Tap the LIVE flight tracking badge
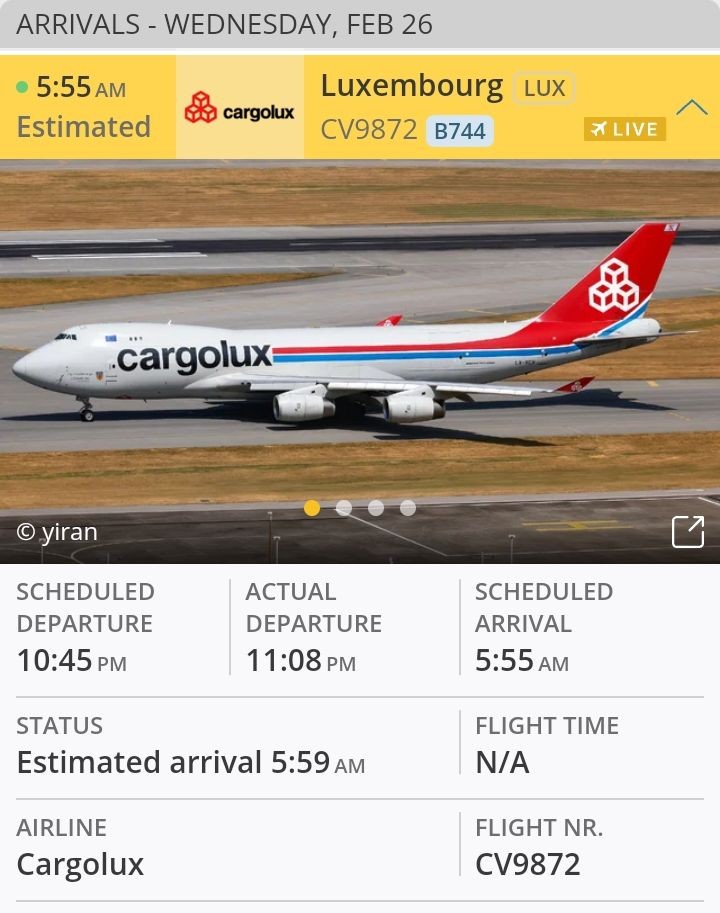 625,129
